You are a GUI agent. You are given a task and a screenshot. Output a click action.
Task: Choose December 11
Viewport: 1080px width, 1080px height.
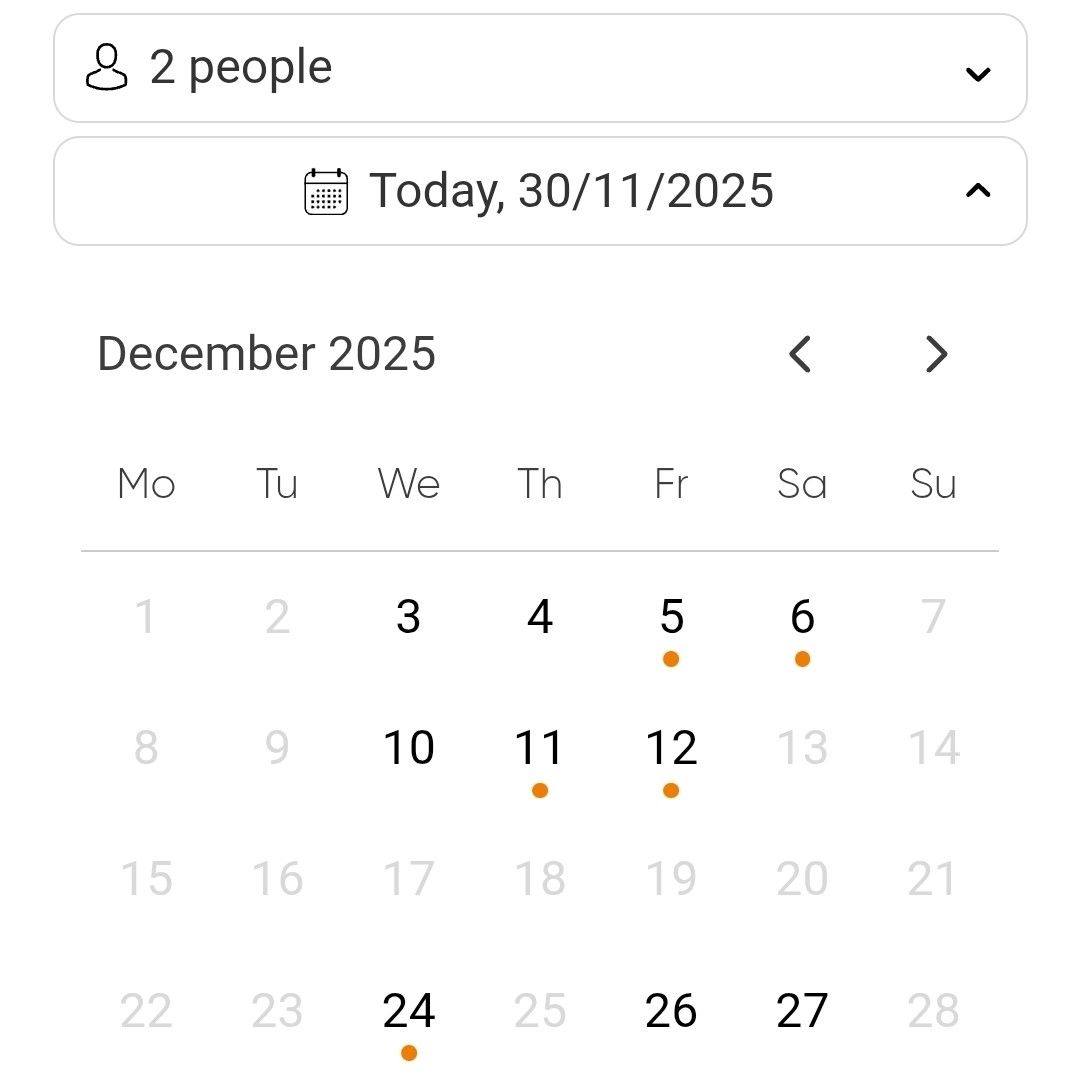540,749
